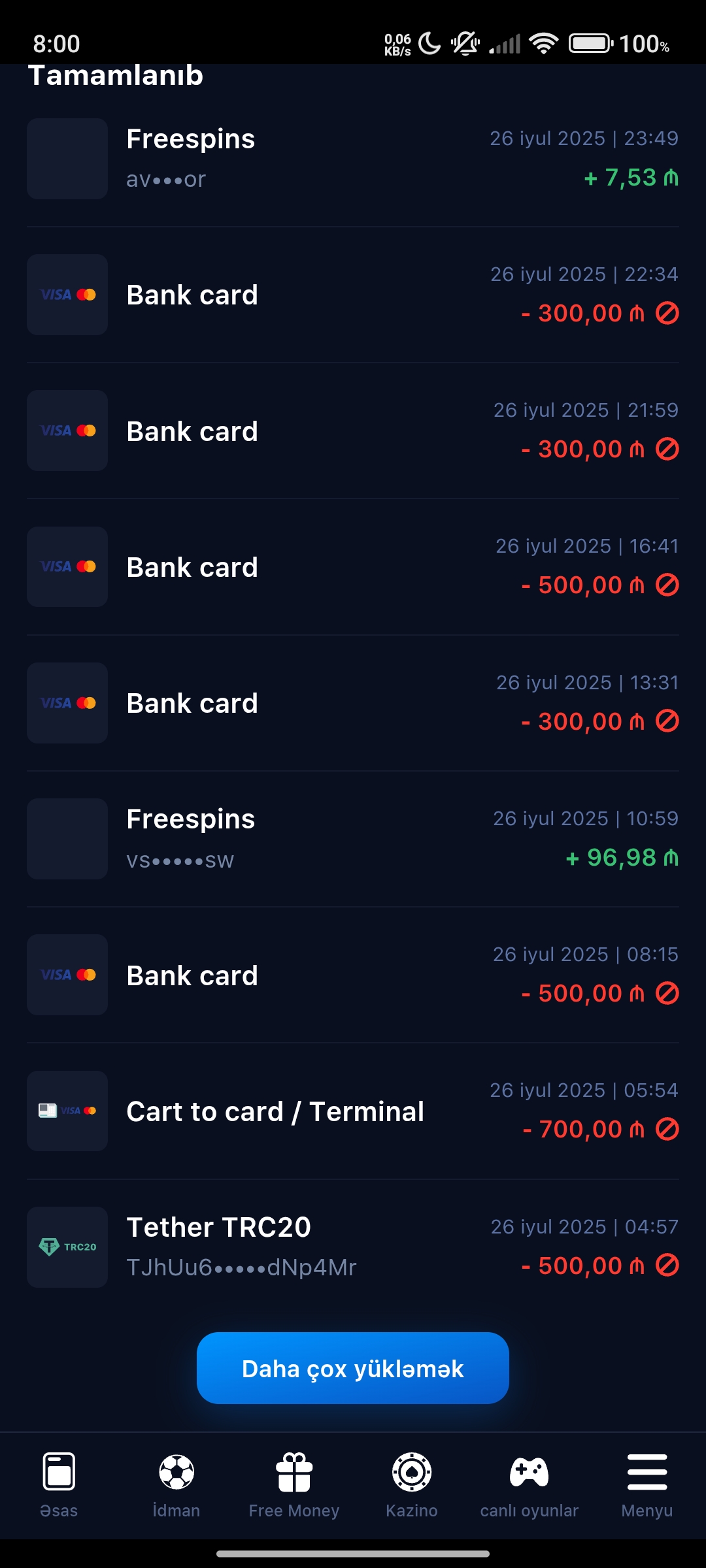706x1568 pixels.
Task: Open the Freespins entry from 23:49
Action: pyautogui.click(x=353, y=159)
